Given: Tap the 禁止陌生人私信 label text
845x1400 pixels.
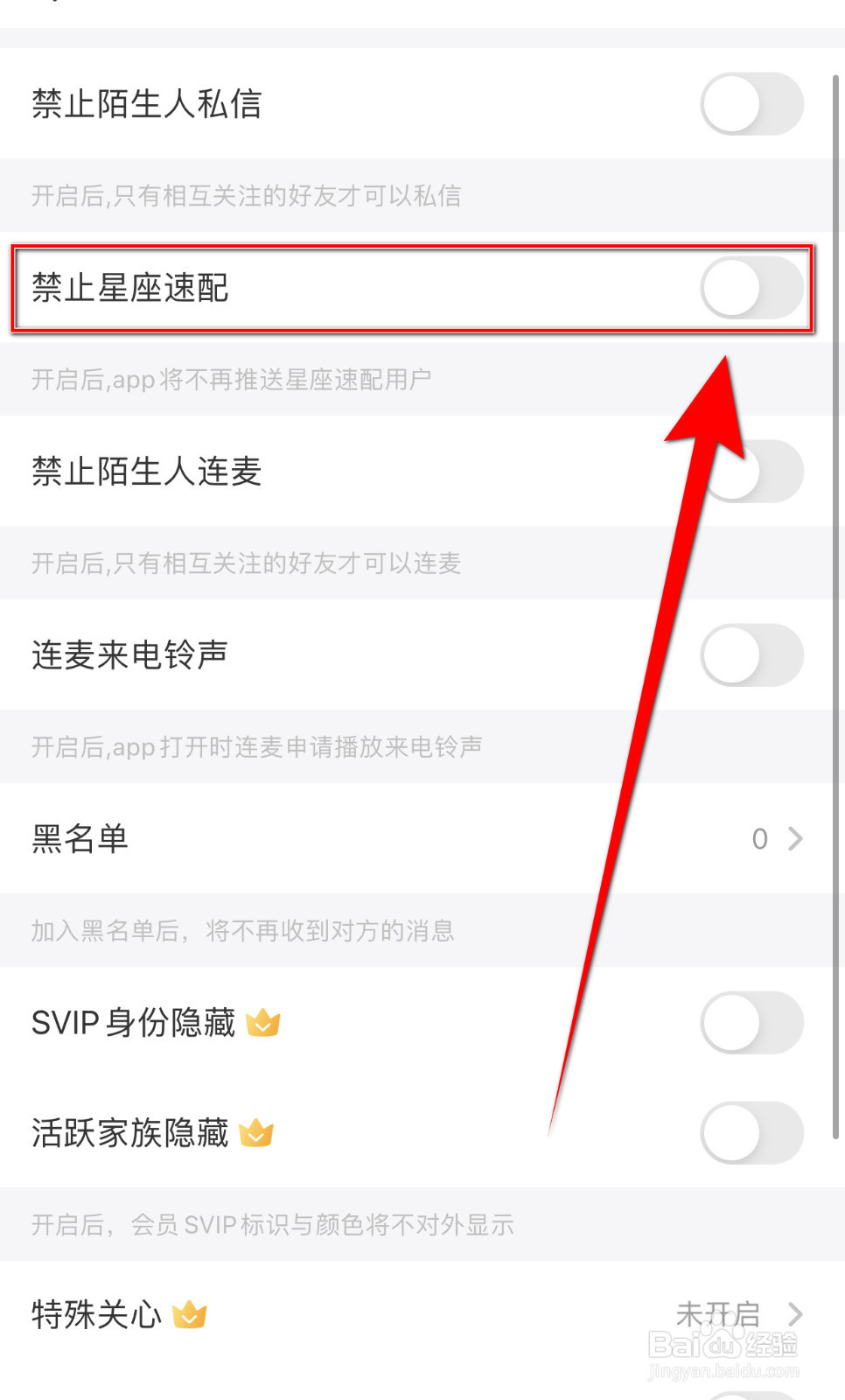Looking at the screenshot, I should [147, 104].
